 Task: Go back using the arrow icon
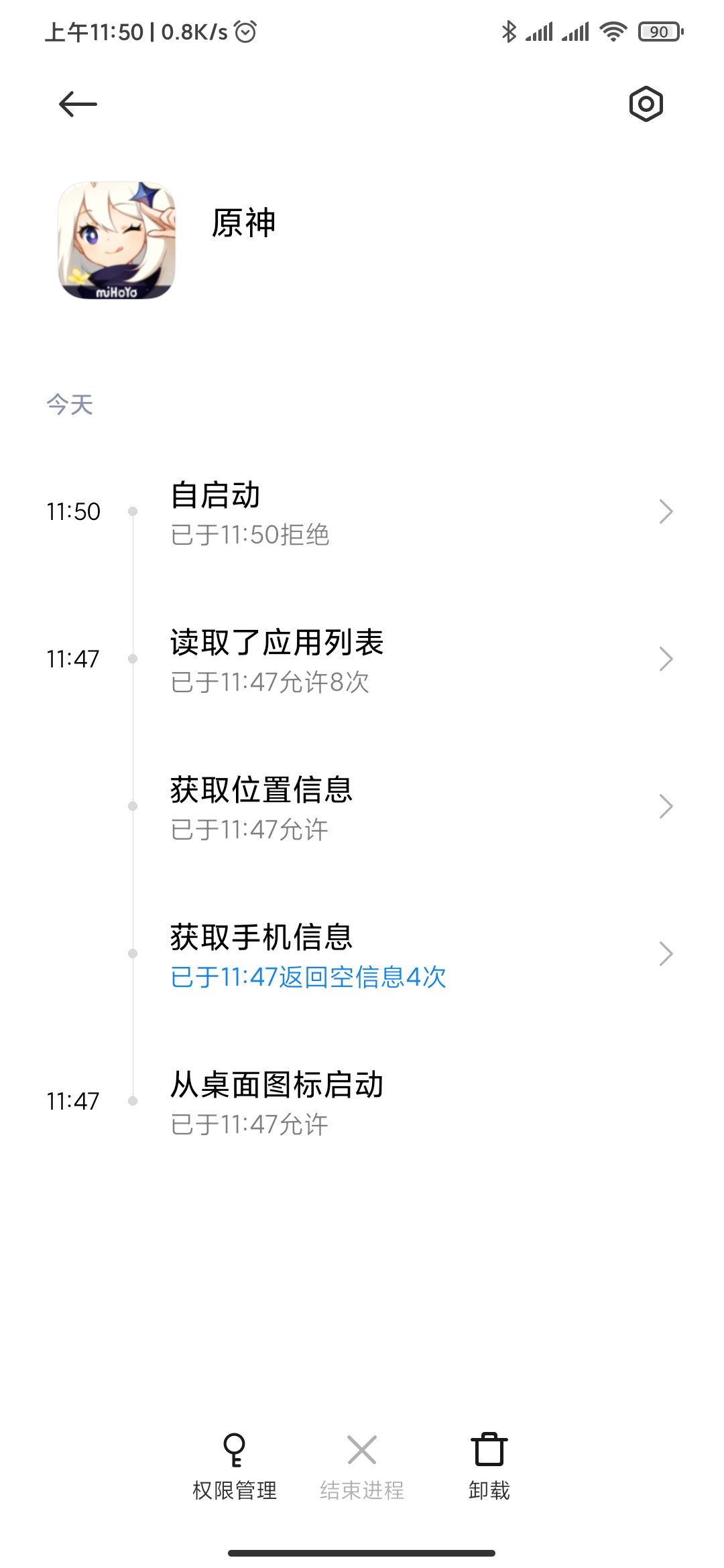78,105
